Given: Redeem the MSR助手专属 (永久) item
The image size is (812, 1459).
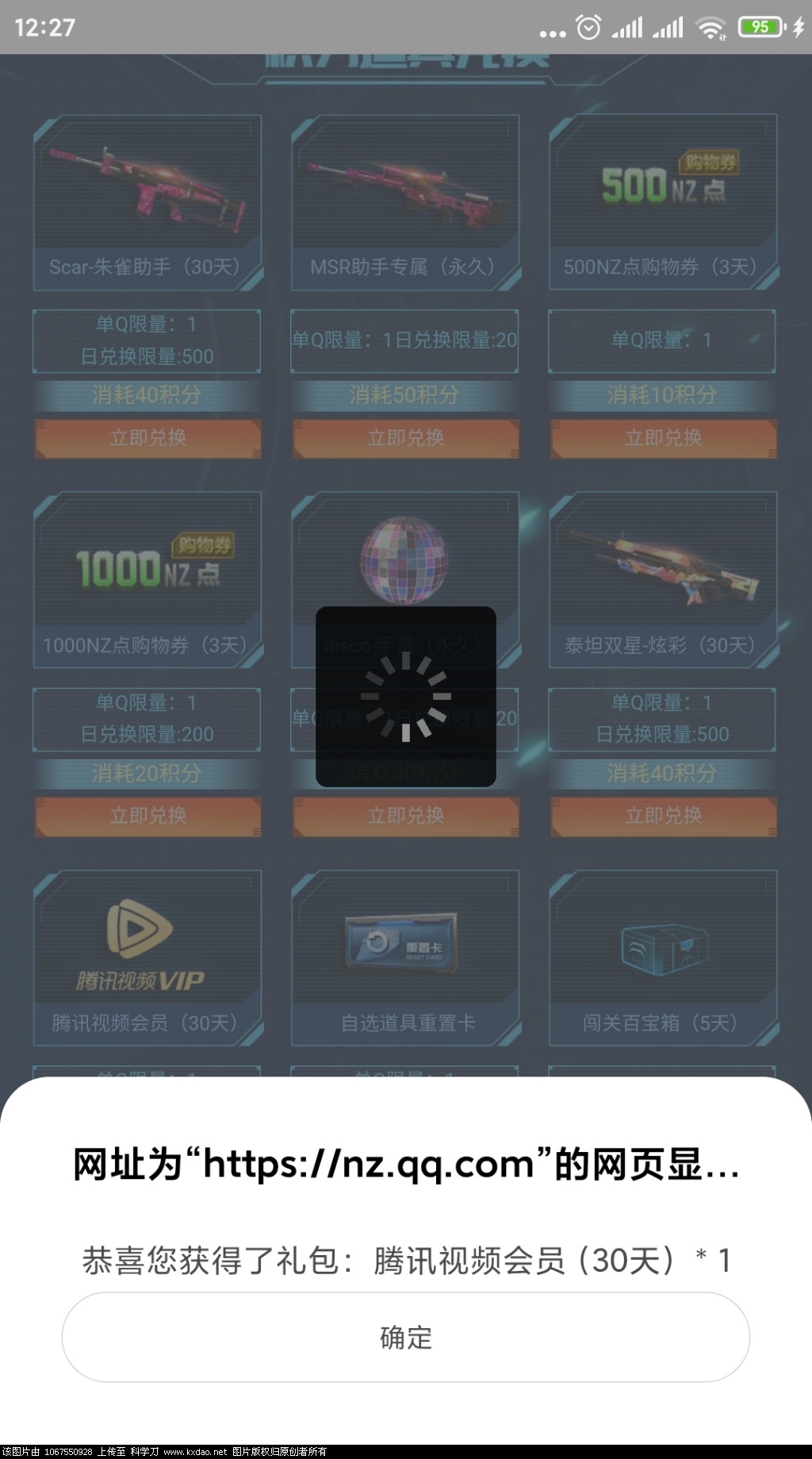Looking at the screenshot, I should (405, 438).
